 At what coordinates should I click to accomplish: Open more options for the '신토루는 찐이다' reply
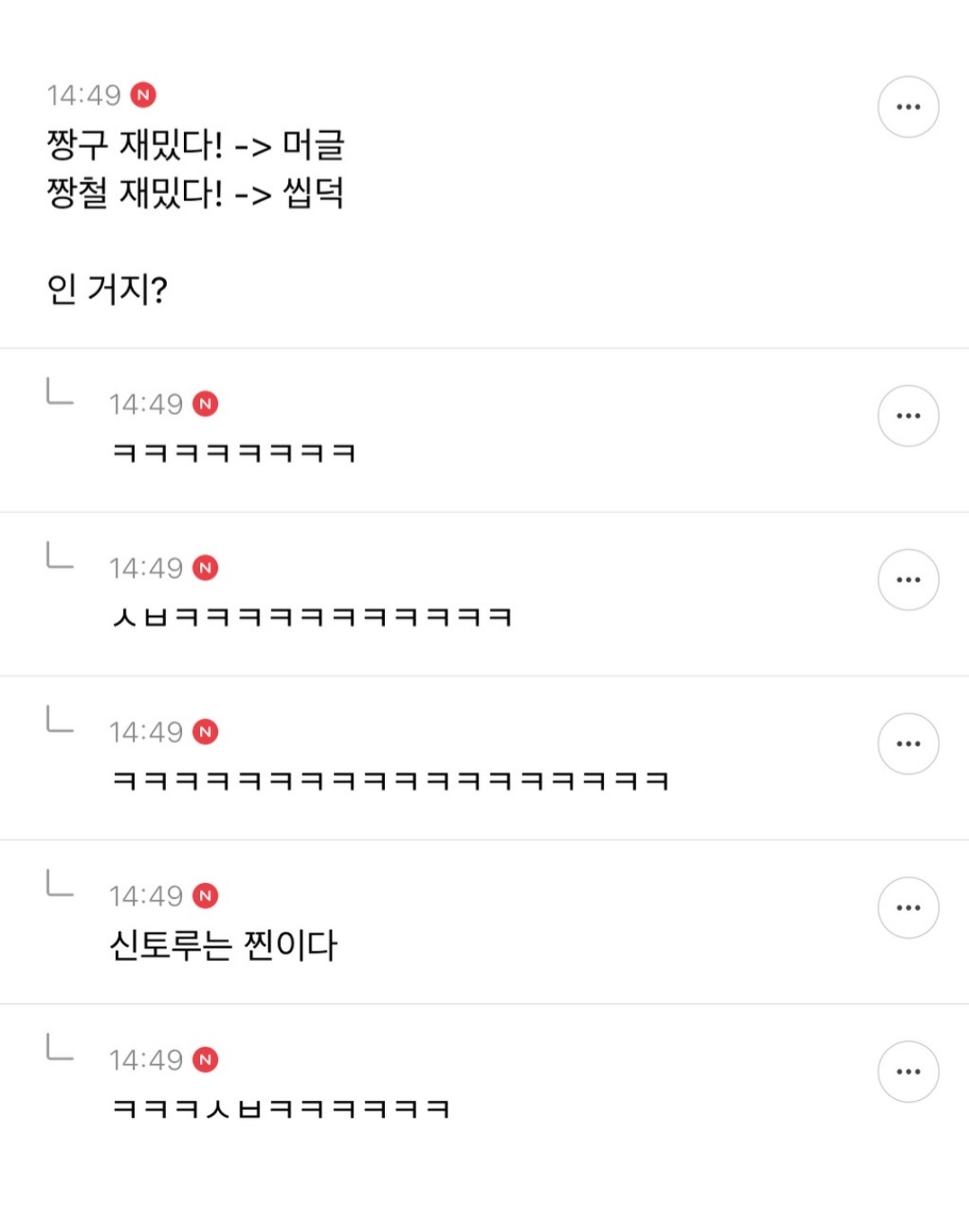908,907
